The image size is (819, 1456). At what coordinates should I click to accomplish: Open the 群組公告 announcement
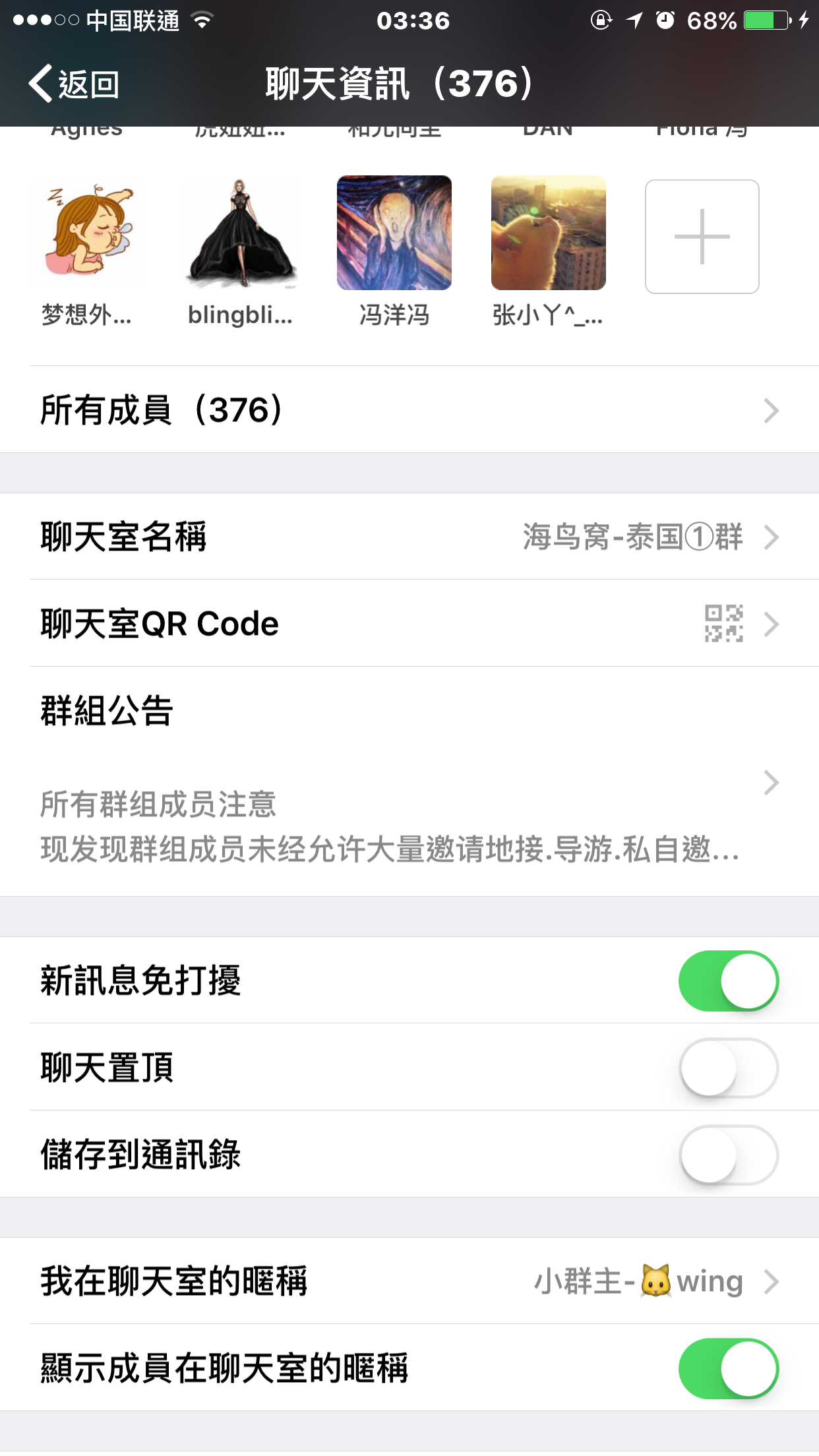coord(409,782)
